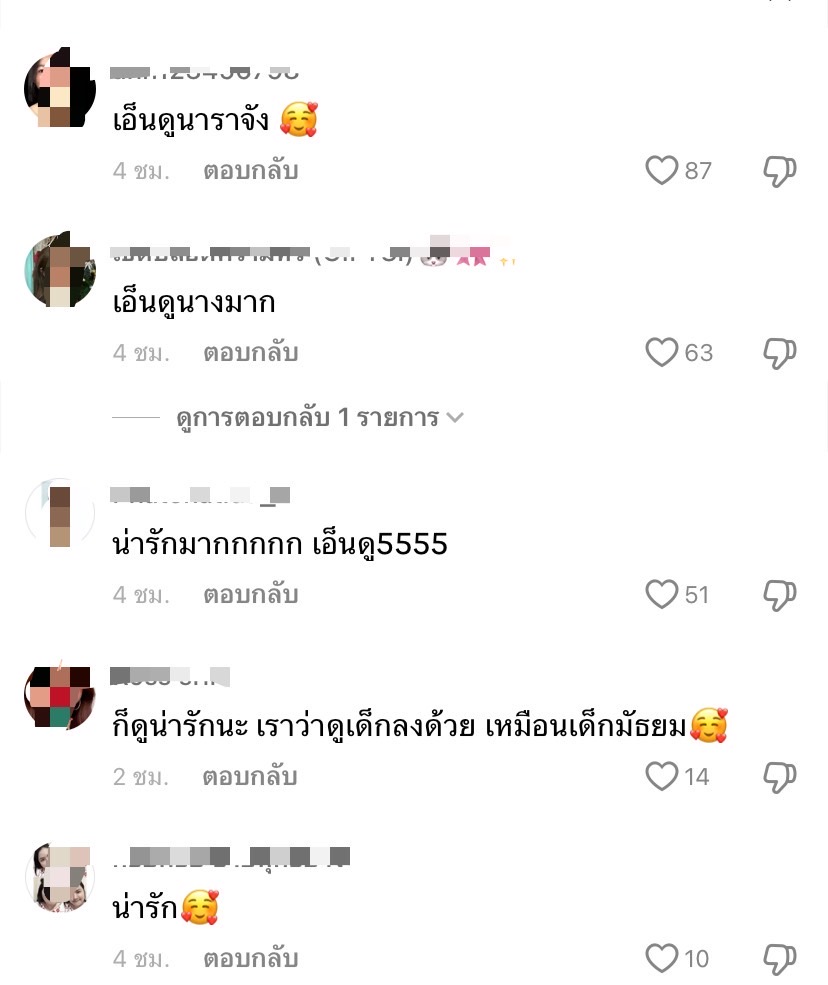This screenshot has height=985, width=828.
Task: Reply to the last comment 'น่ารัก'
Action: [251, 958]
